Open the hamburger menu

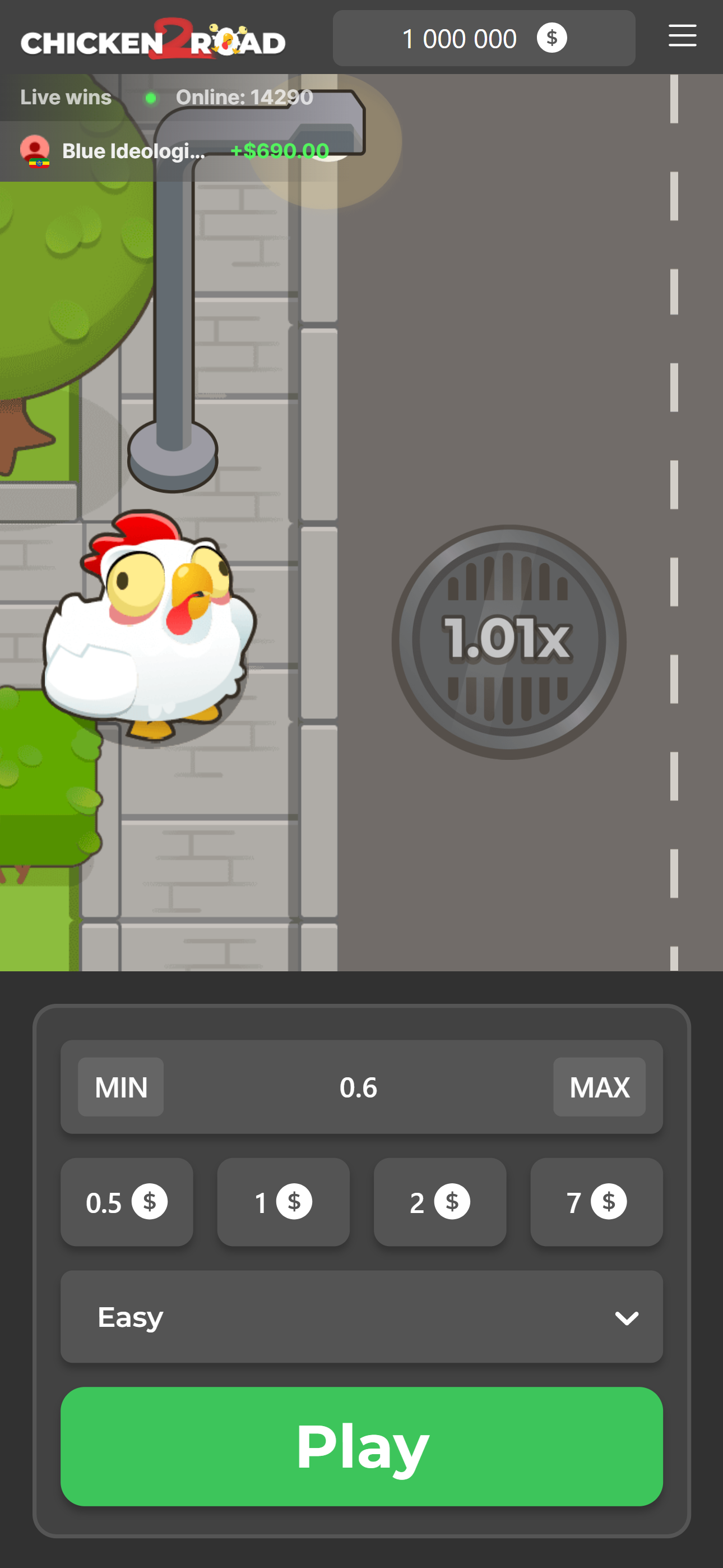tap(682, 36)
